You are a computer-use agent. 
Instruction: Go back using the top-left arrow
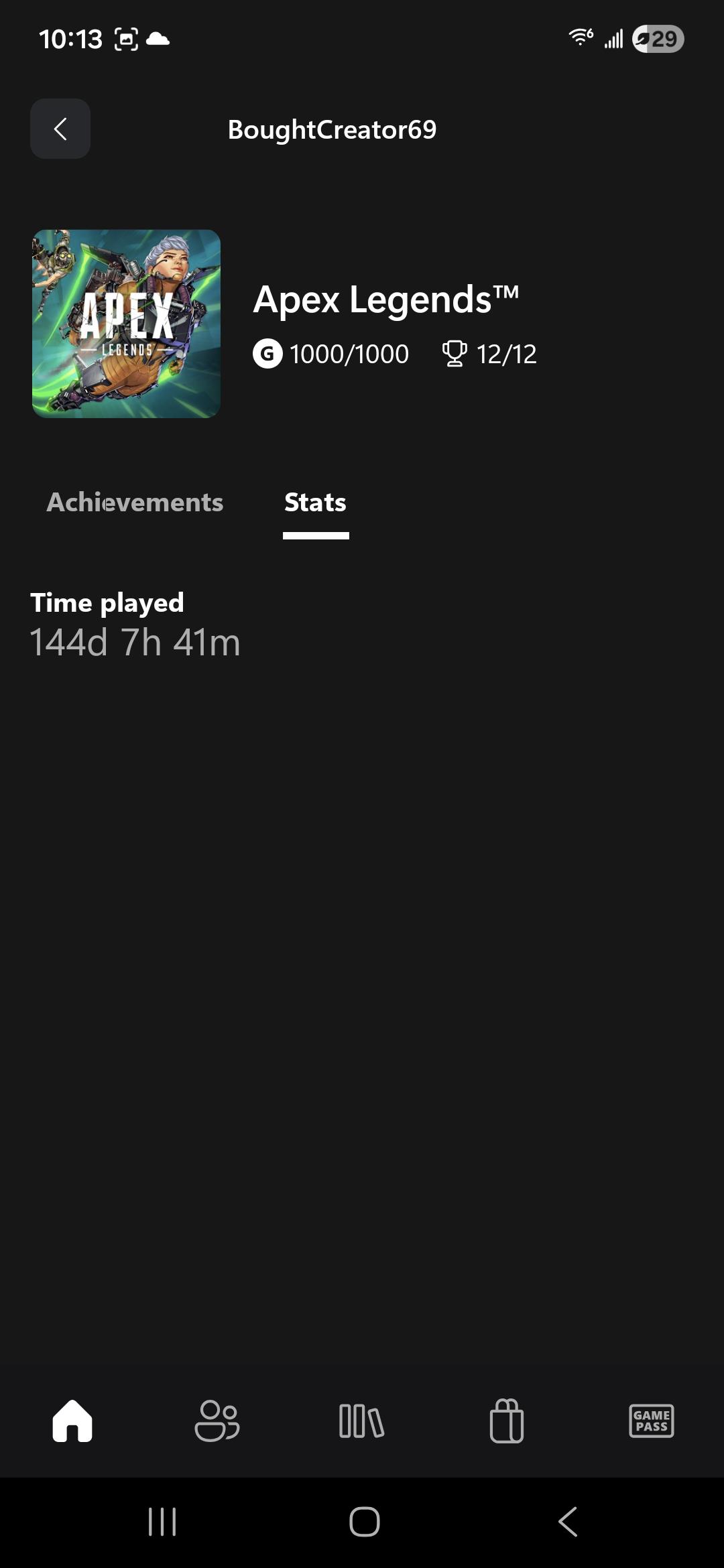(60, 129)
